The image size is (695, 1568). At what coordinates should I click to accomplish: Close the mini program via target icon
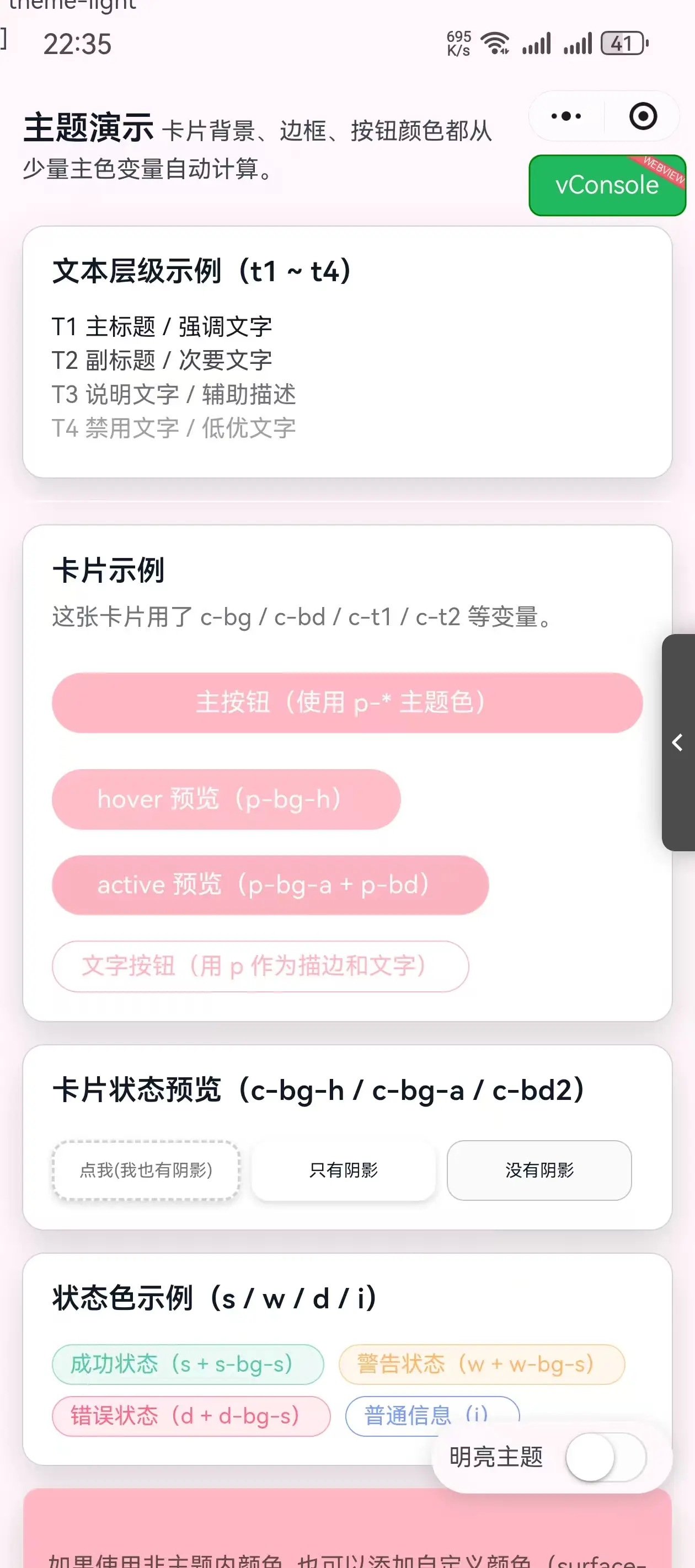[643, 116]
